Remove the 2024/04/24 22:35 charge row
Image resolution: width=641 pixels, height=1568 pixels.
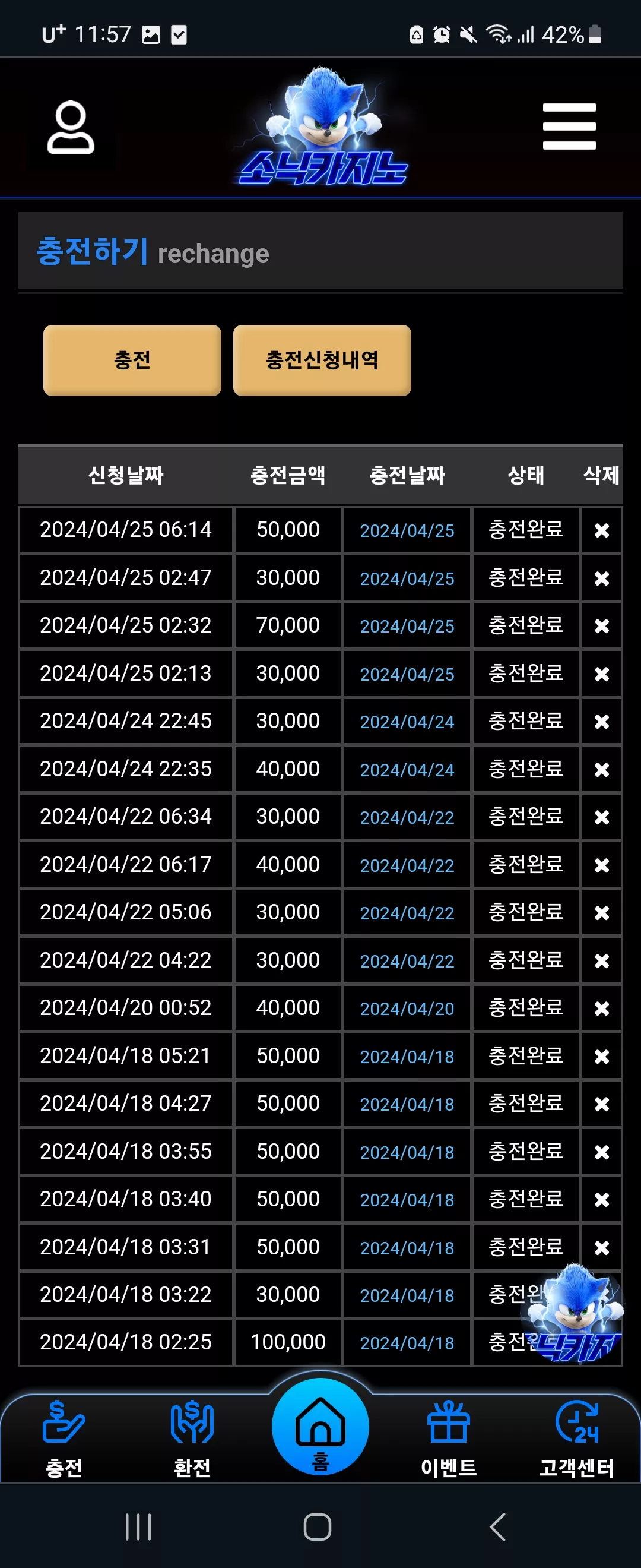[601, 769]
